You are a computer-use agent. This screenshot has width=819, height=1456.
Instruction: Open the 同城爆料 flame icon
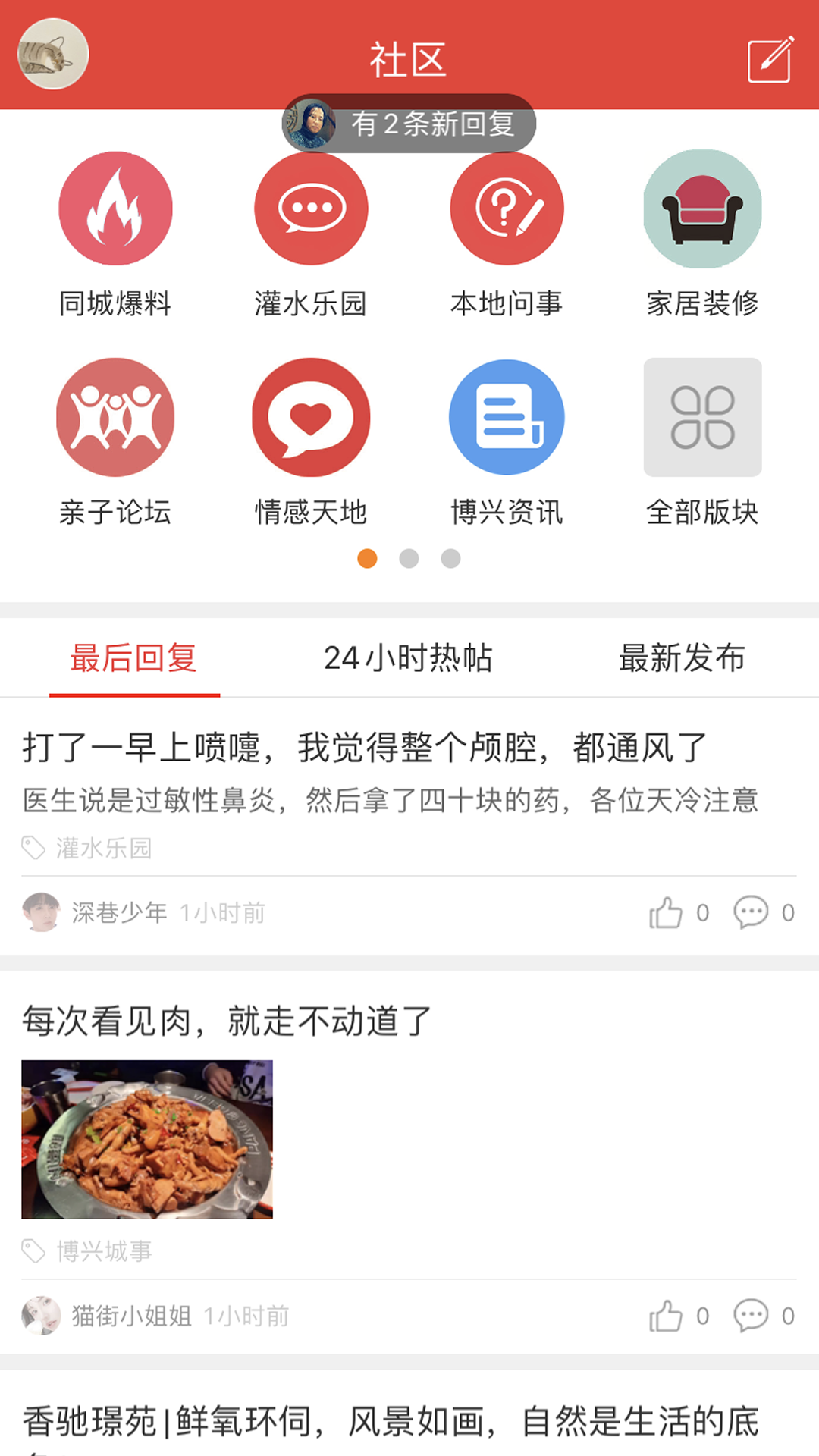(x=115, y=209)
